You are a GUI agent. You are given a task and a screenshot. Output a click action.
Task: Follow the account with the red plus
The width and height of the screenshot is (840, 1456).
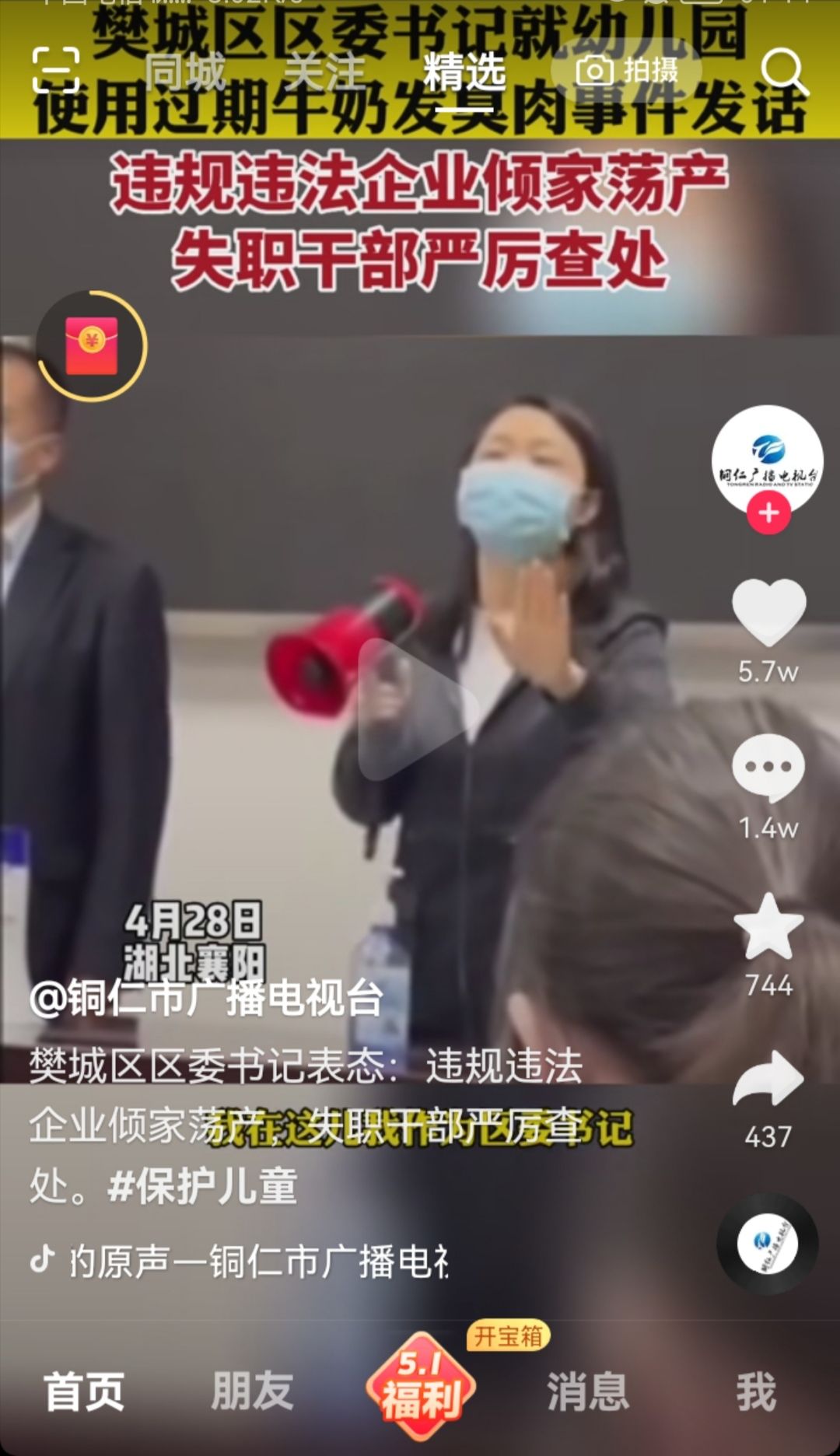(768, 513)
